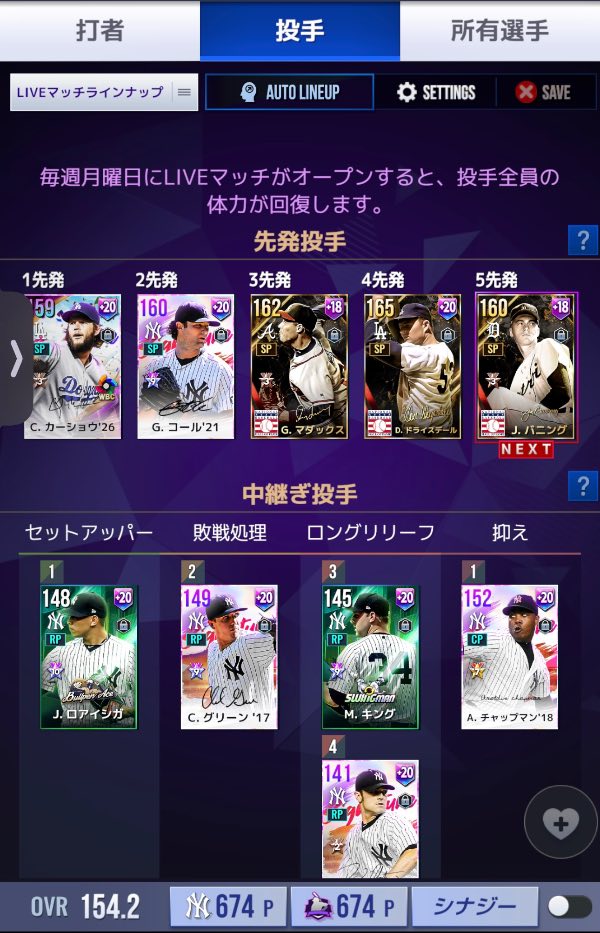Image resolution: width=600 pixels, height=933 pixels.
Task: Select starter G. マダックス card
Action: tap(298, 366)
